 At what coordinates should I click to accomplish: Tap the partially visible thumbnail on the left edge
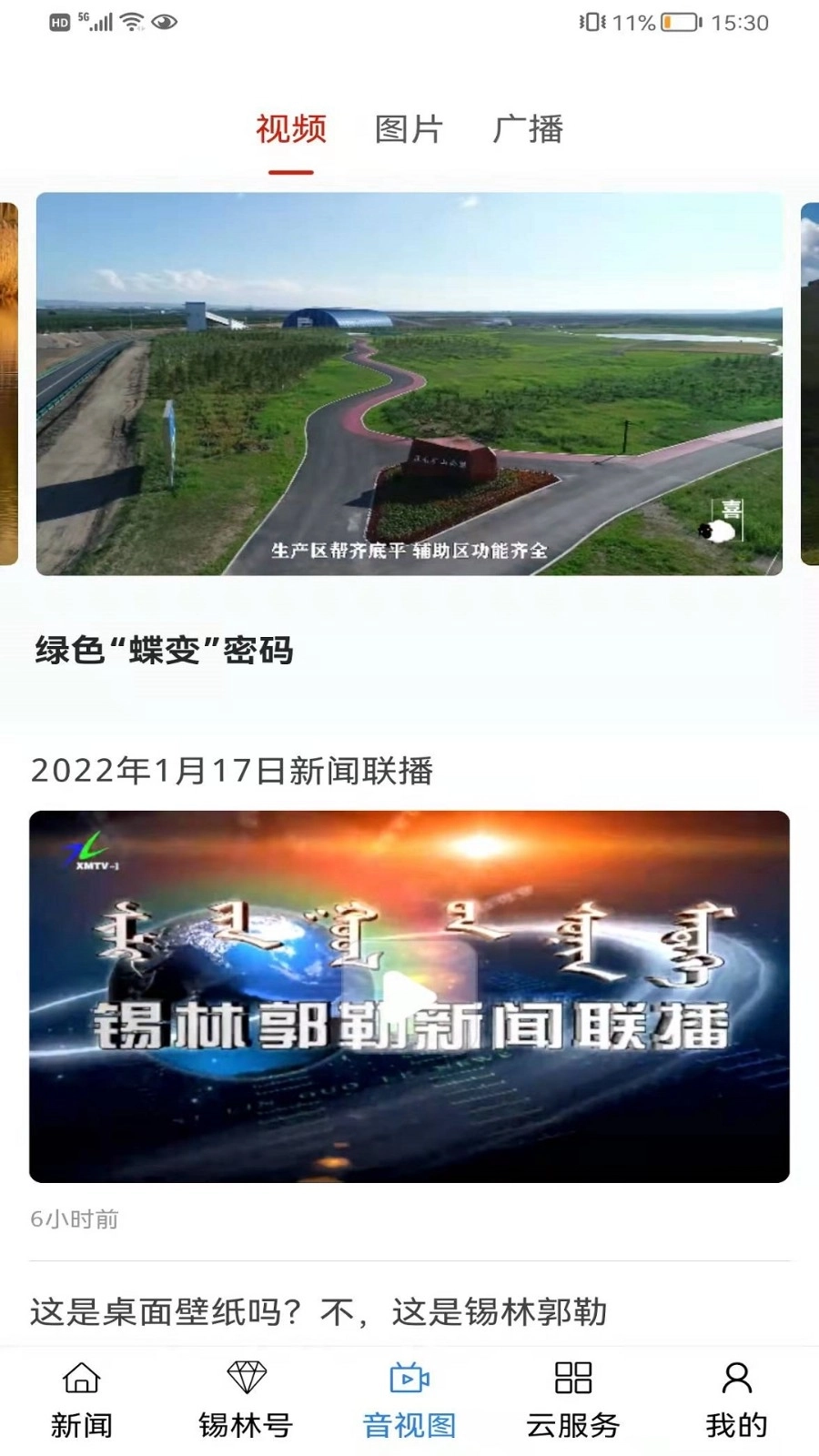[9, 382]
